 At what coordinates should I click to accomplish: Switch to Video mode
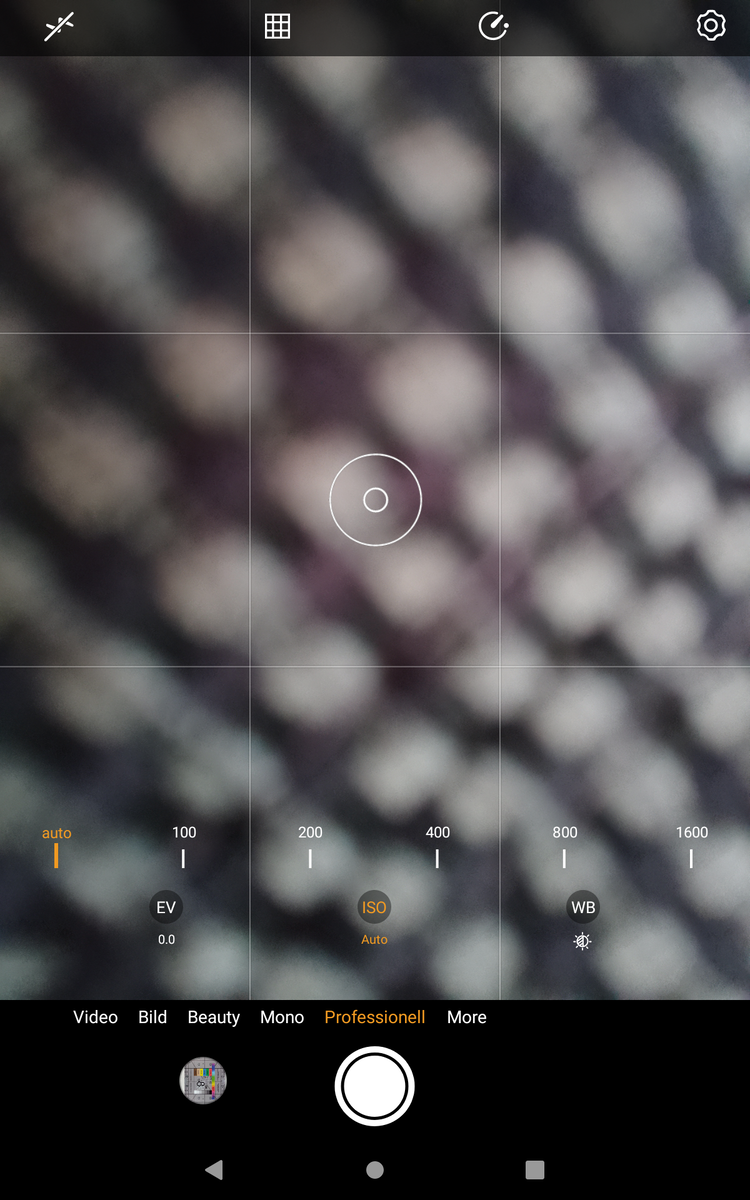tap(95, 1017)
